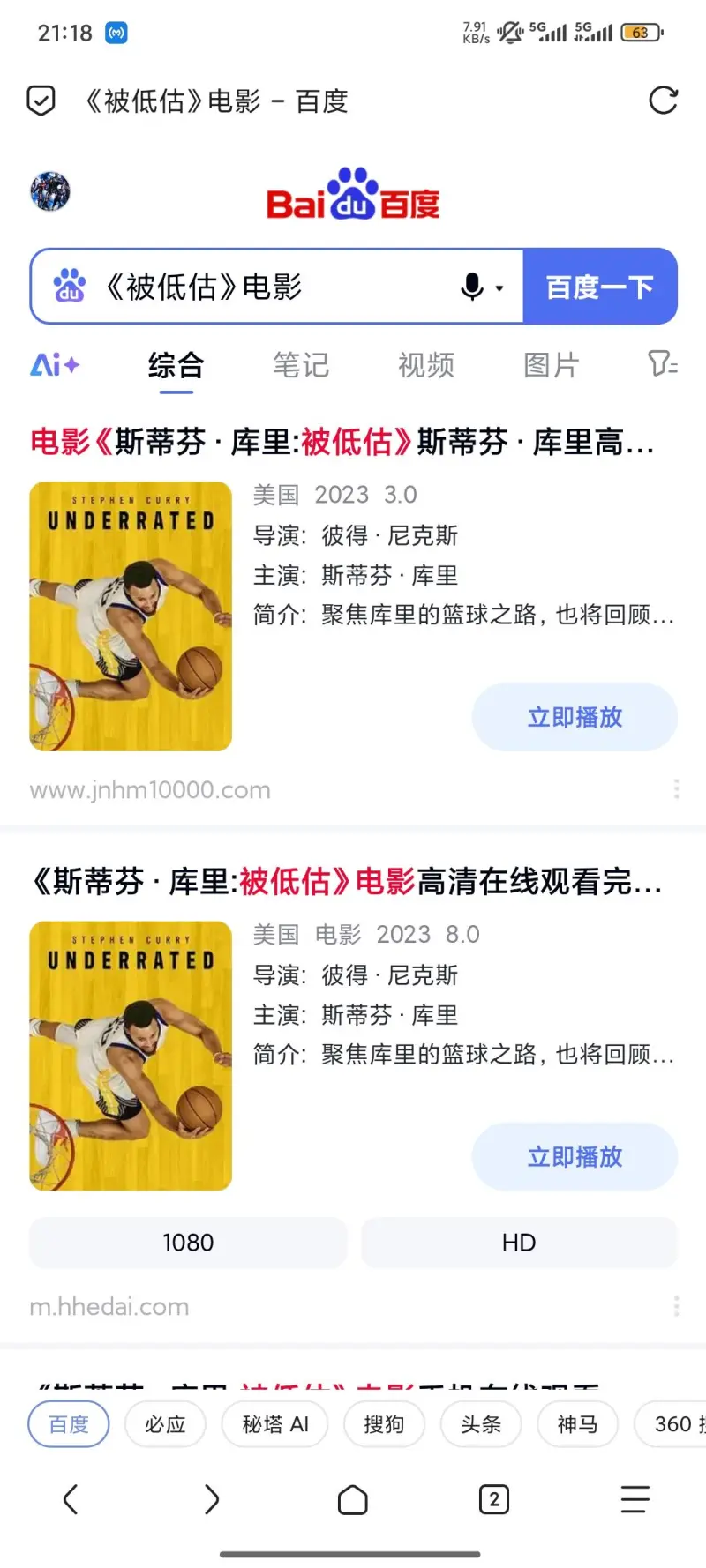Tap the 百度一下 search button

pyautogui.click(x=600, y=287)
